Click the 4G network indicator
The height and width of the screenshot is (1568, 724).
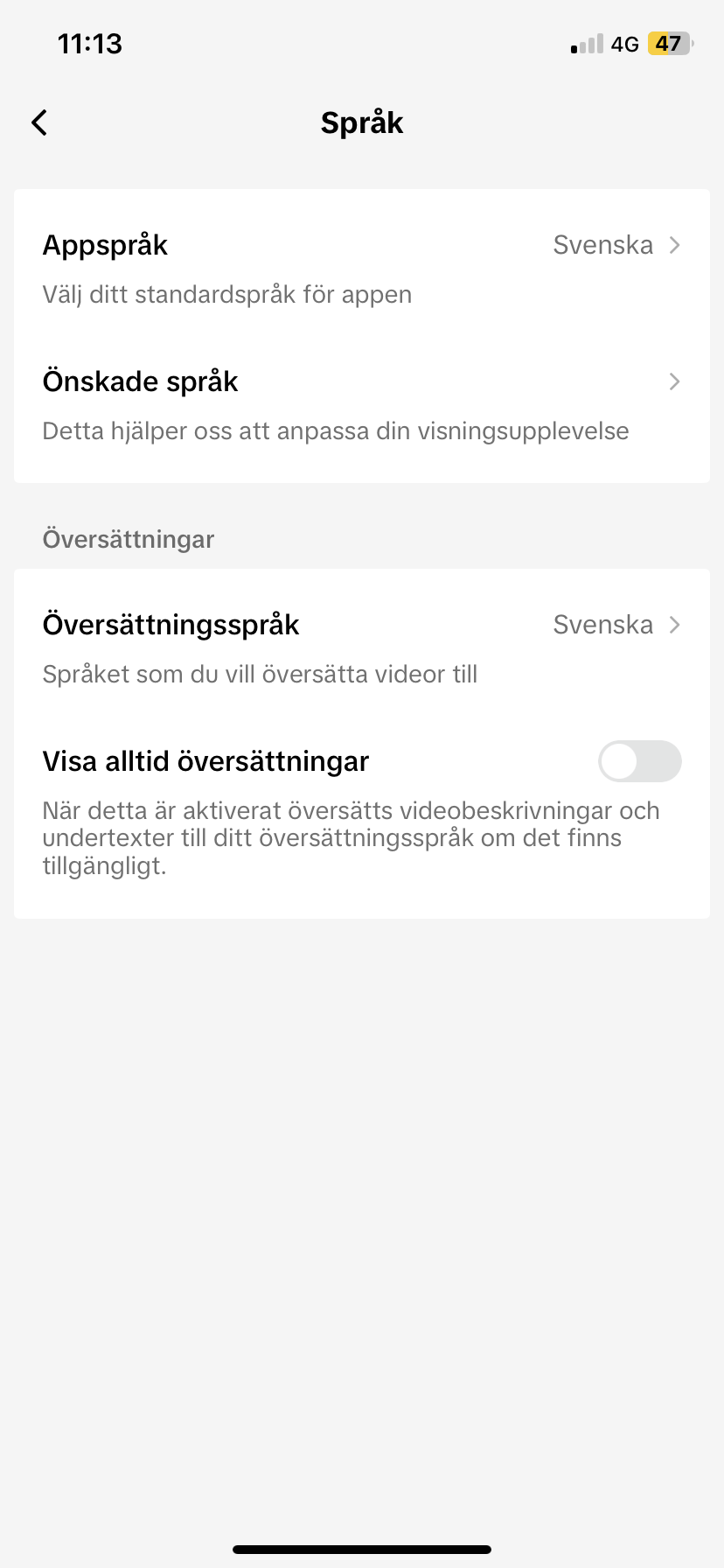pyautogui.click(x=623, y=44)
